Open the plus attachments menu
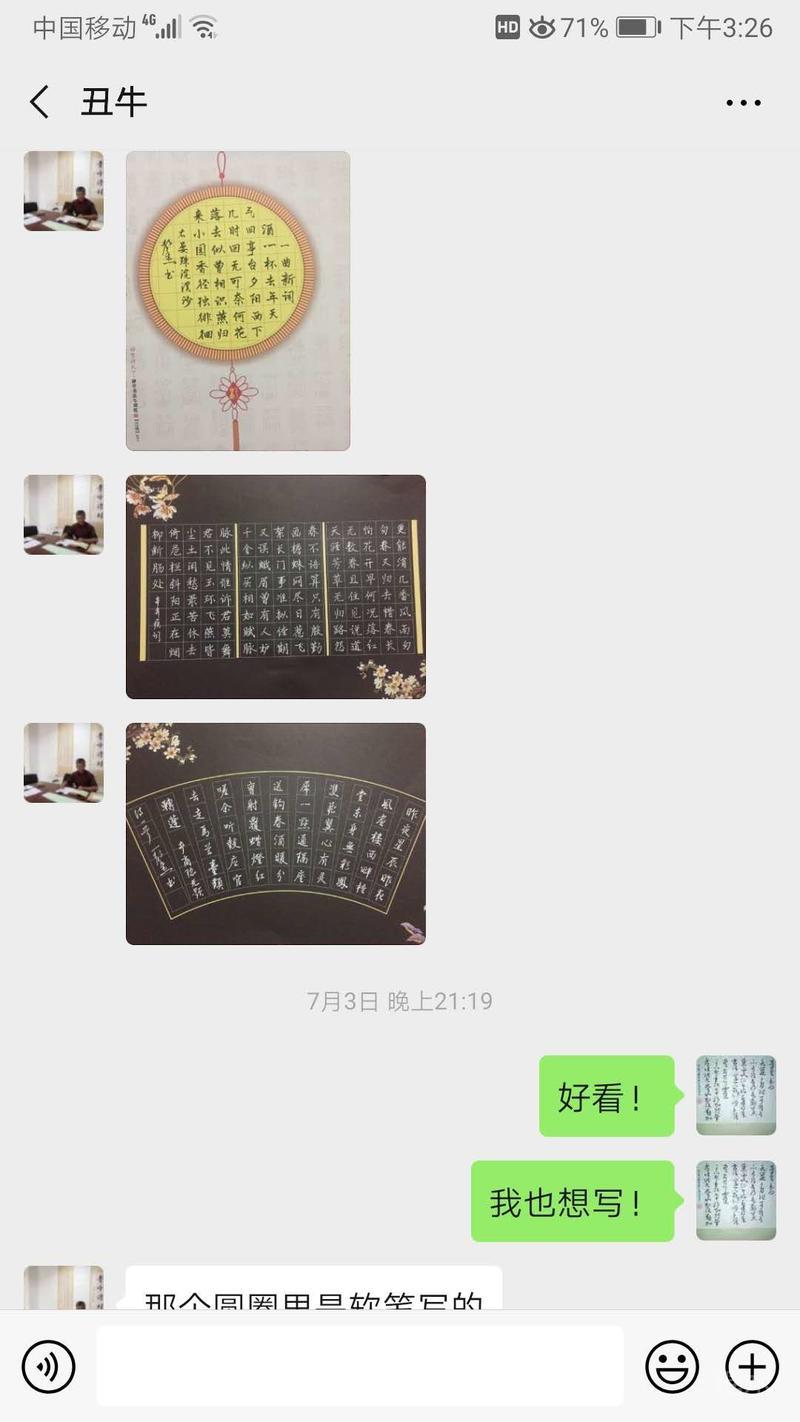 [751, 1366]
